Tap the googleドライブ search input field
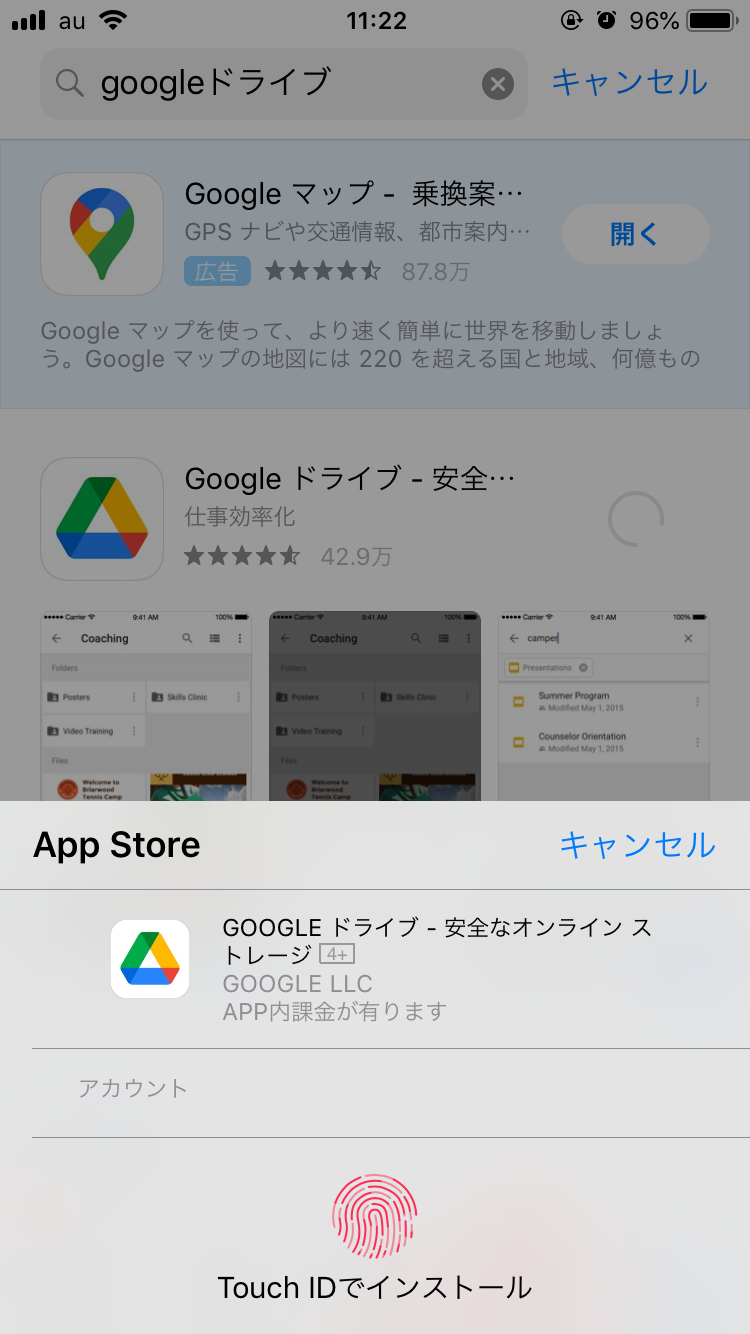Screen dimensions: 750x1334 click(x=250, y=83)
